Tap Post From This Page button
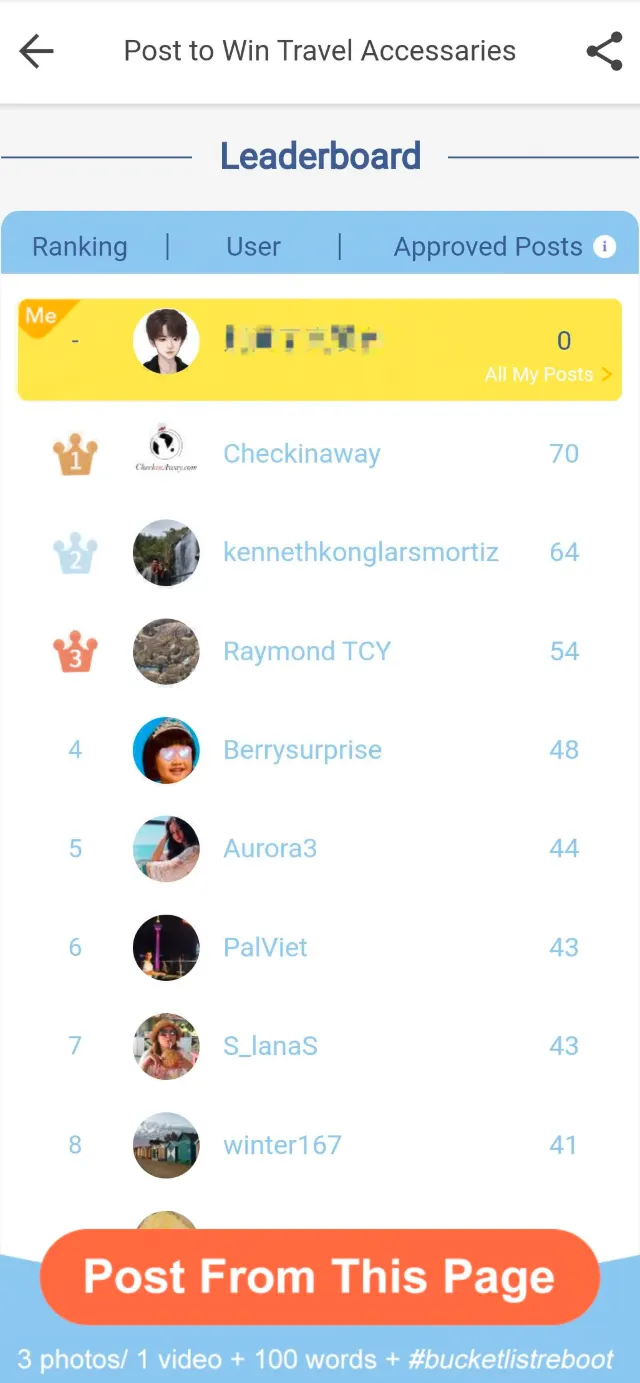The height and width of the screenshot is (1383, 640). tap(319, 1277)
